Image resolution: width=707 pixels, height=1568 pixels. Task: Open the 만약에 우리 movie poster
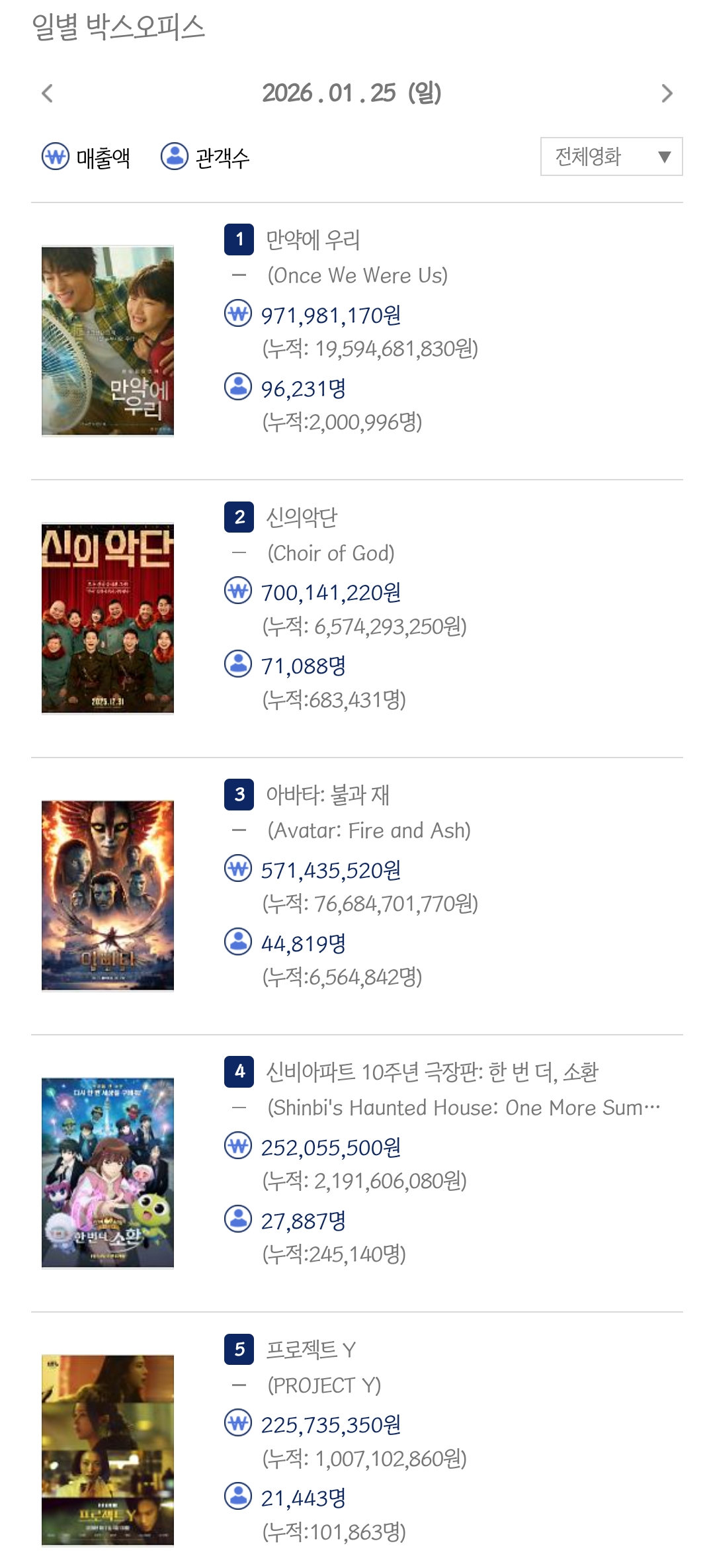pos(108,341)
